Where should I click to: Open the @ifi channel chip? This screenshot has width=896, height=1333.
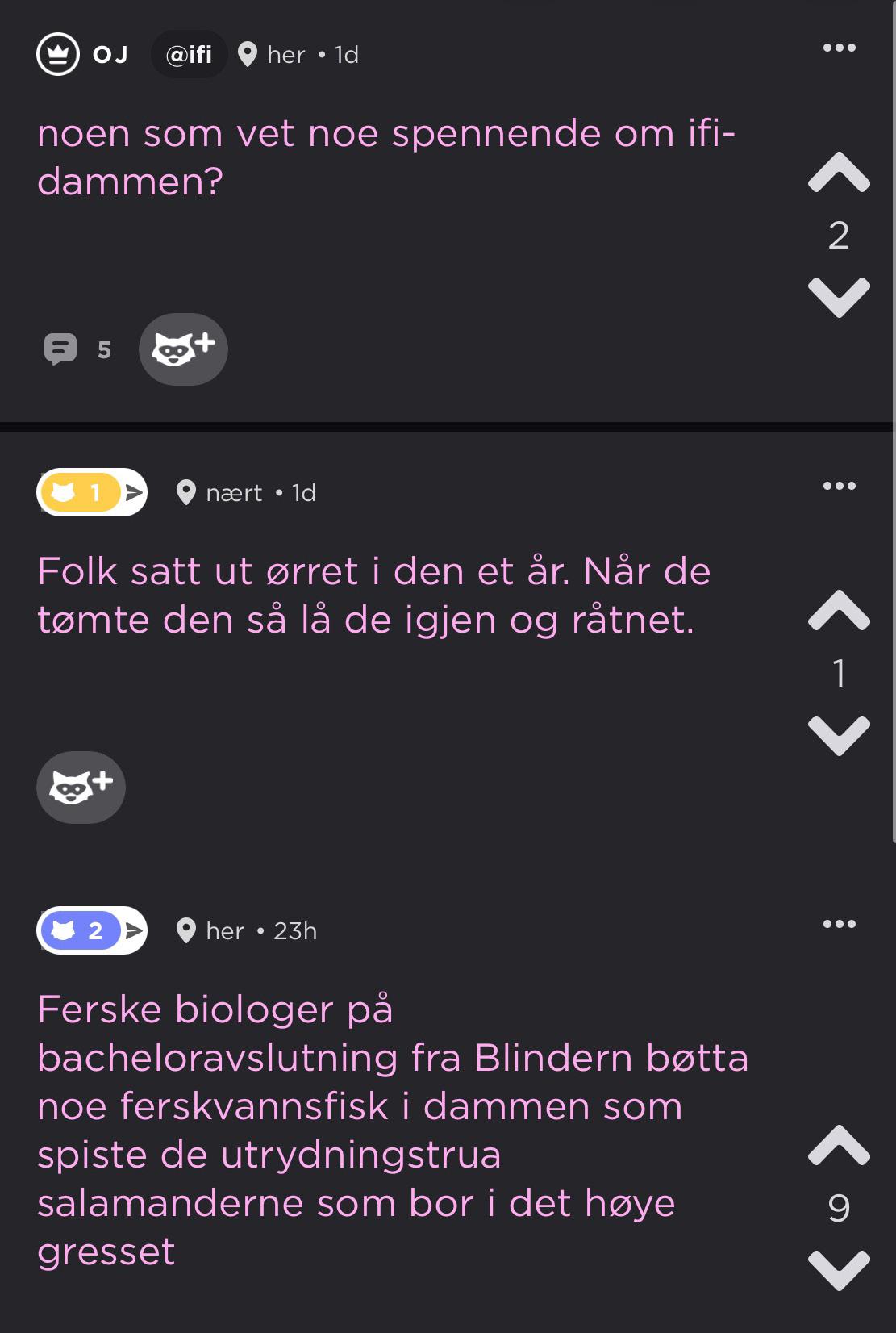pyautogui.click(x=189, y=55)
